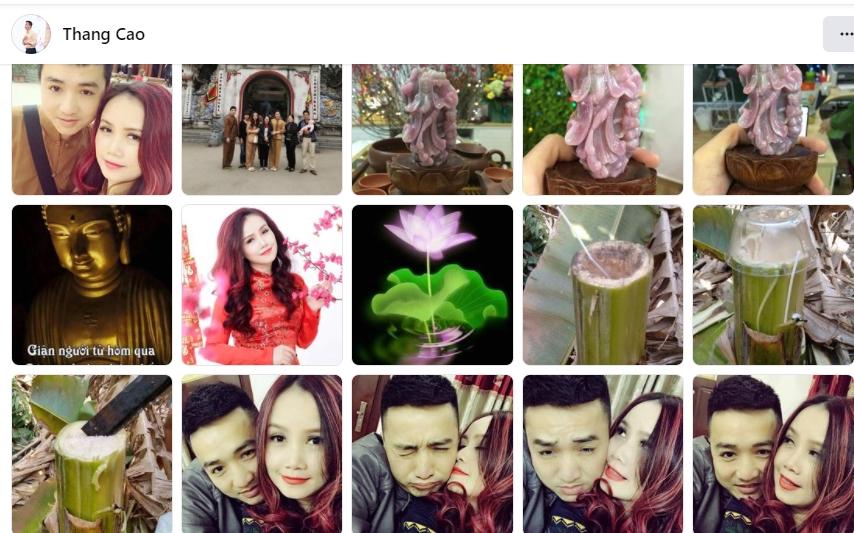Tap Thang Cao's profile picture
The width and height of the screenshot is (854, 533).
click(x=31, y=34)
